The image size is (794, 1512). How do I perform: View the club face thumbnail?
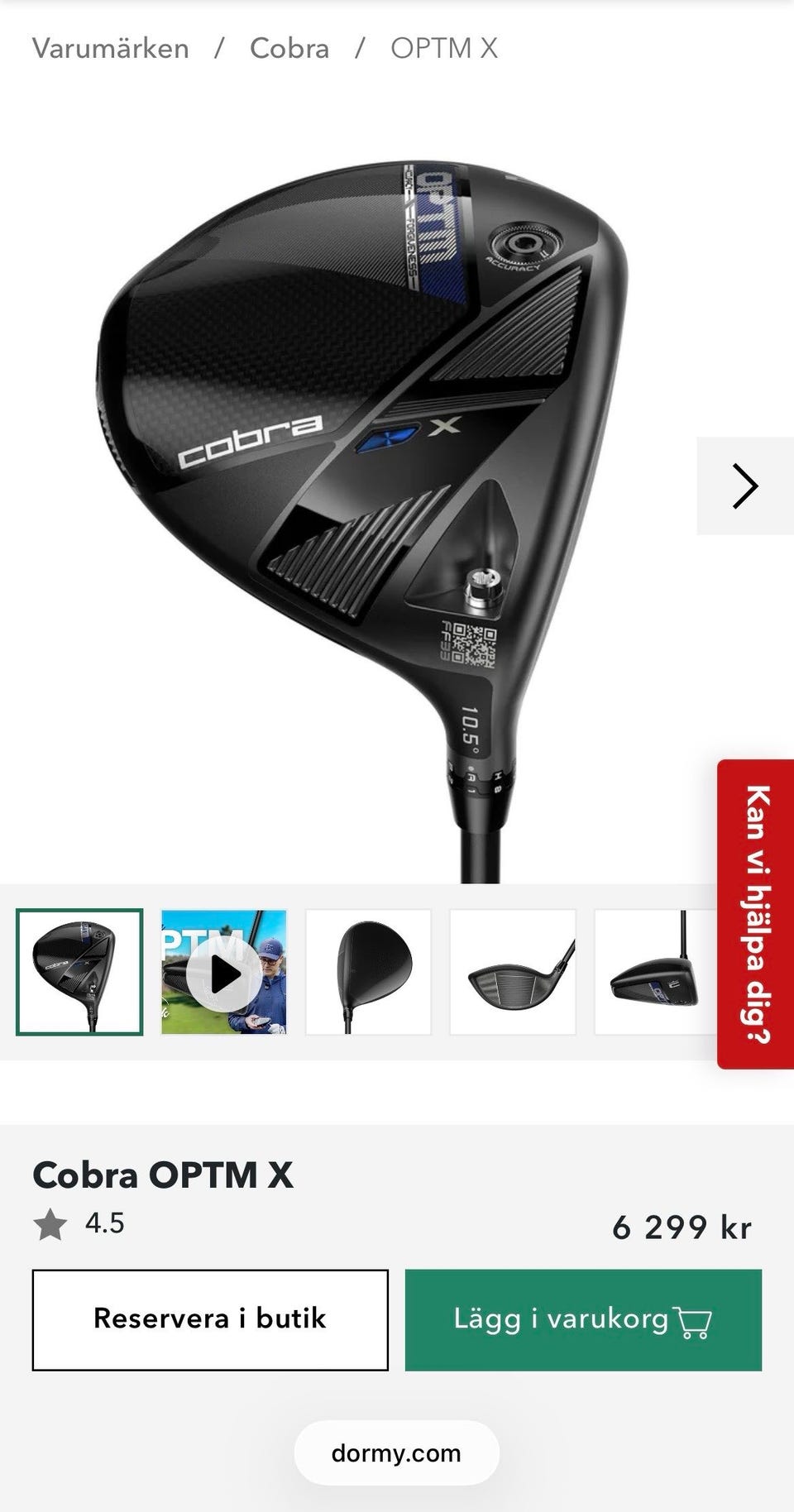coord(513,973)
